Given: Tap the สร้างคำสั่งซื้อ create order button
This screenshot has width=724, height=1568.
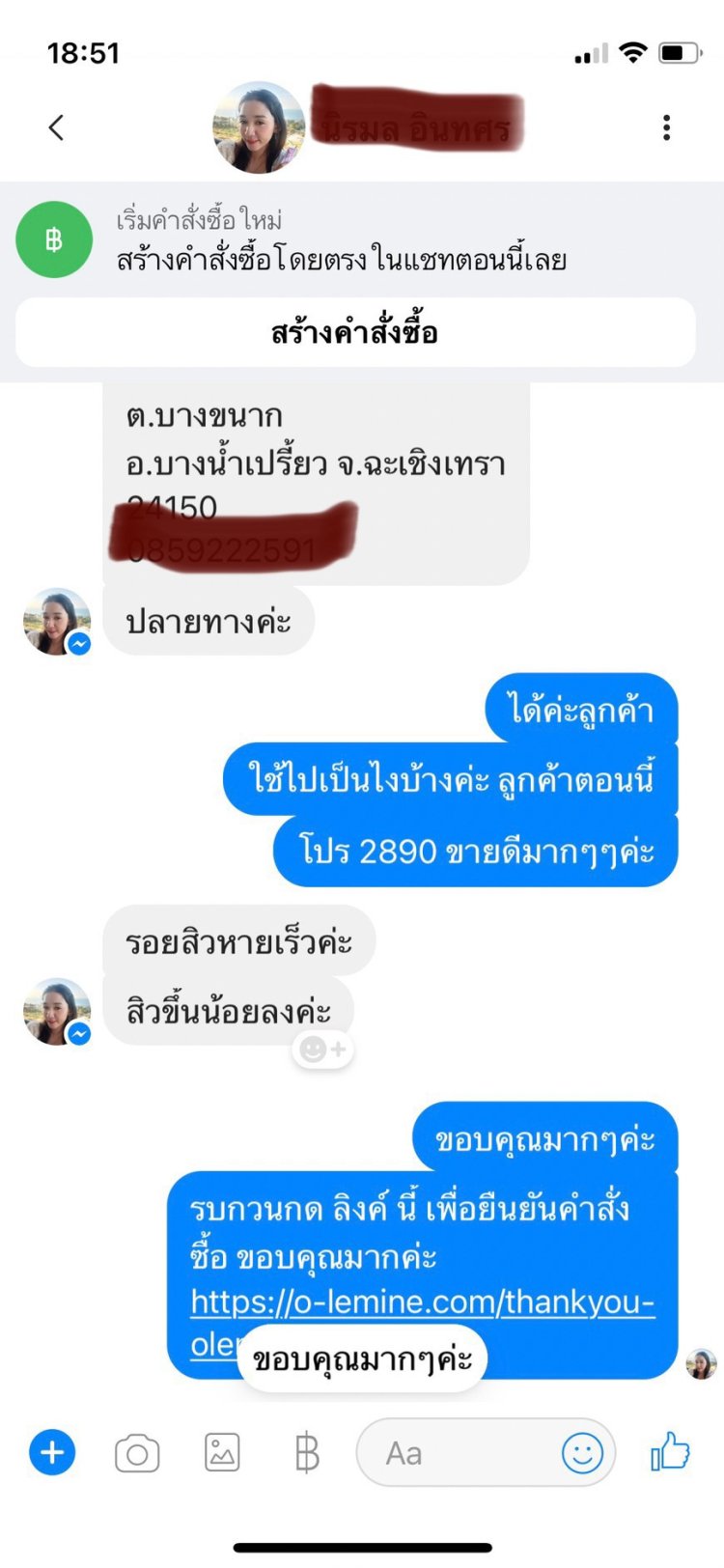Looking at the screenshot, I should (355, 333).
